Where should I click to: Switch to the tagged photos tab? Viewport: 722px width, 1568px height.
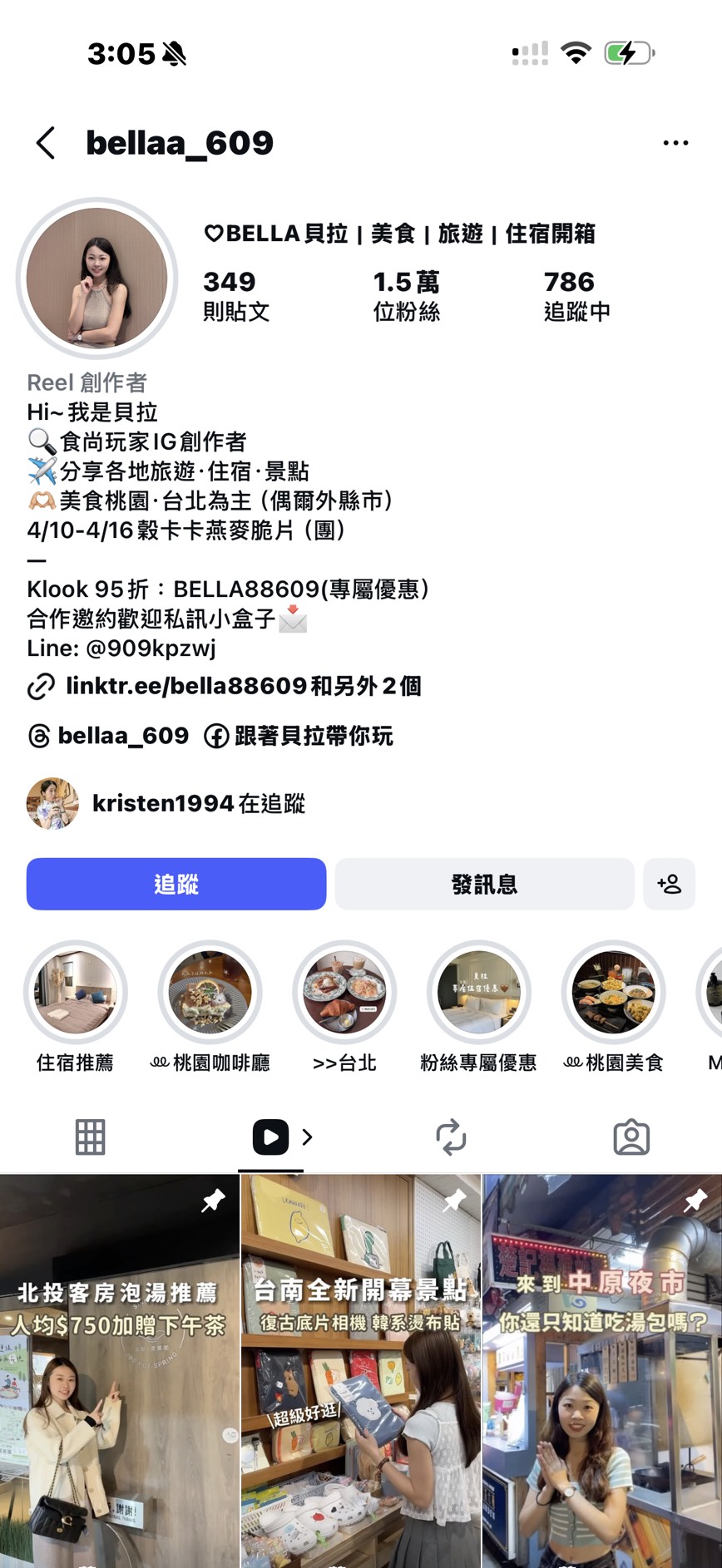(x=631, y=1137)
